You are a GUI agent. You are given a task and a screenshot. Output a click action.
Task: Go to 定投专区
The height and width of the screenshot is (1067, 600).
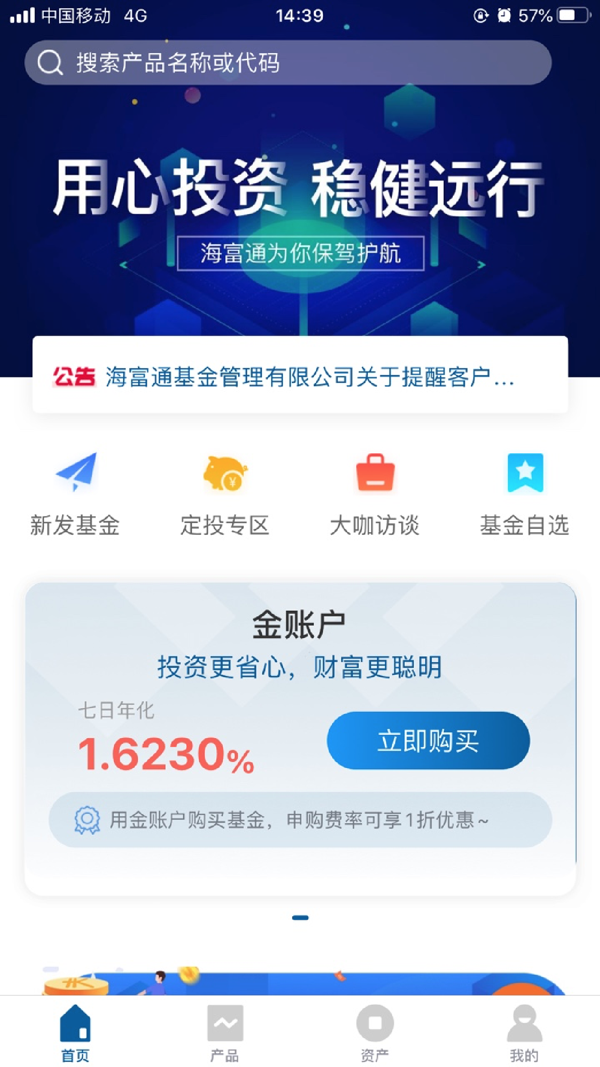pyautogui.click(x=225, y=495)
